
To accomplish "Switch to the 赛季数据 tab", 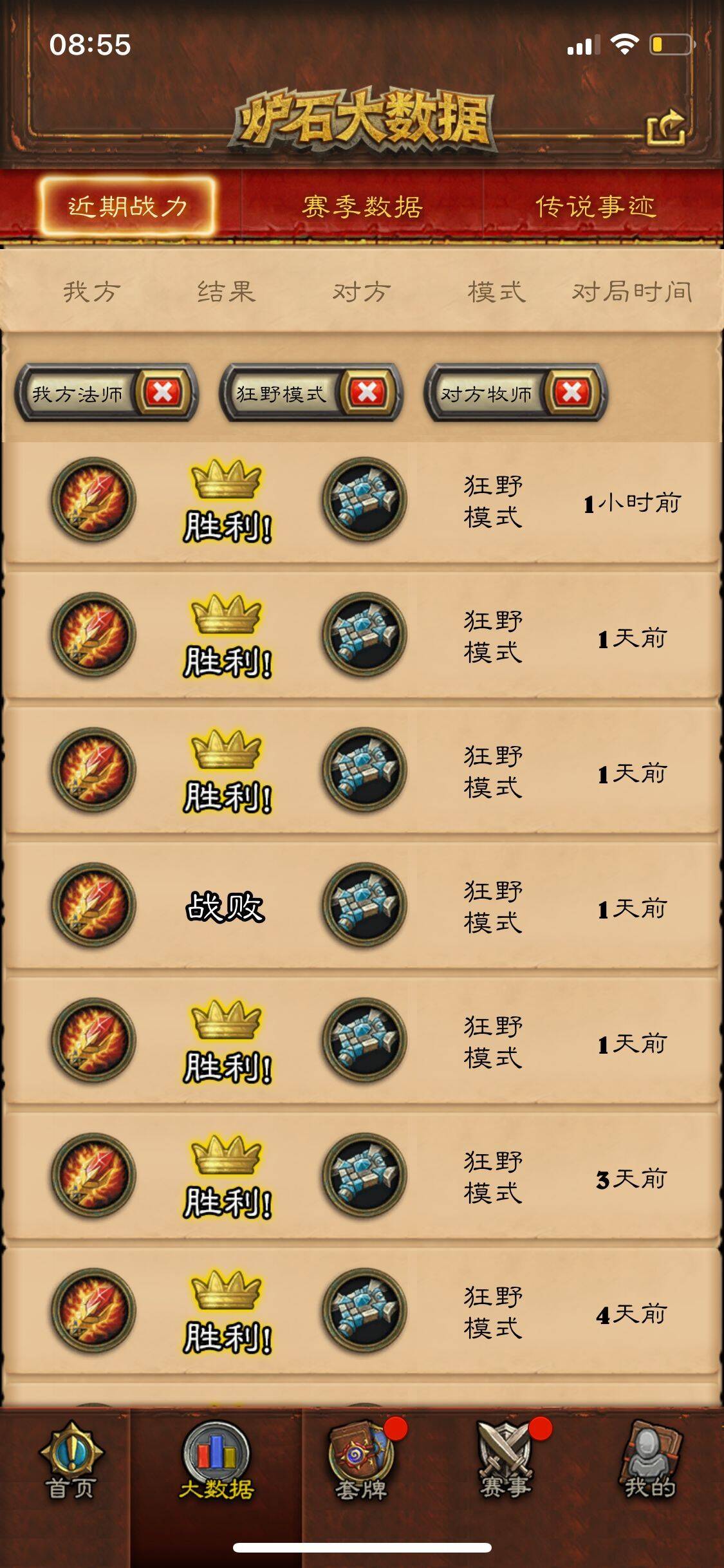I will point(362,207).
